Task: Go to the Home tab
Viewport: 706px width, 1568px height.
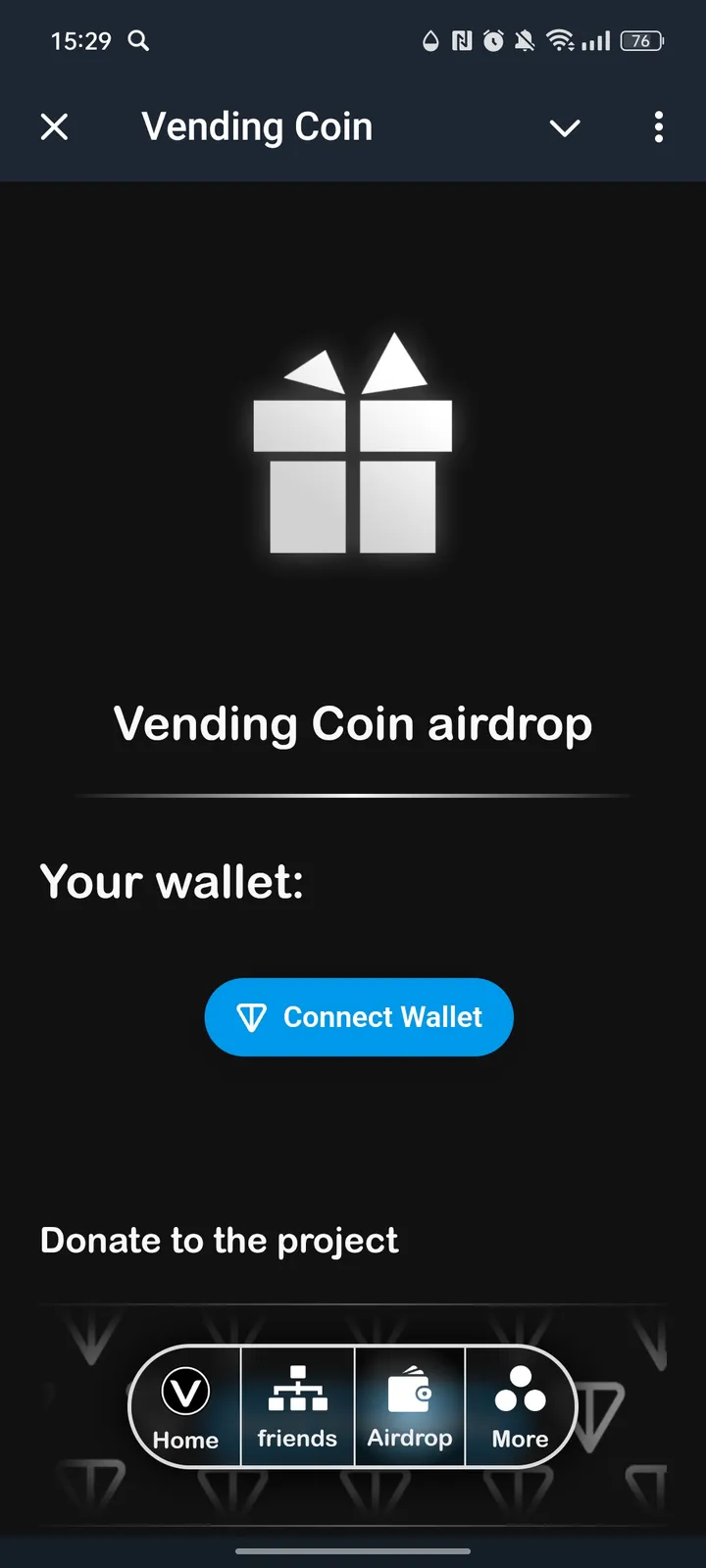Action: pyautogui.click(x=184, y=1408)
